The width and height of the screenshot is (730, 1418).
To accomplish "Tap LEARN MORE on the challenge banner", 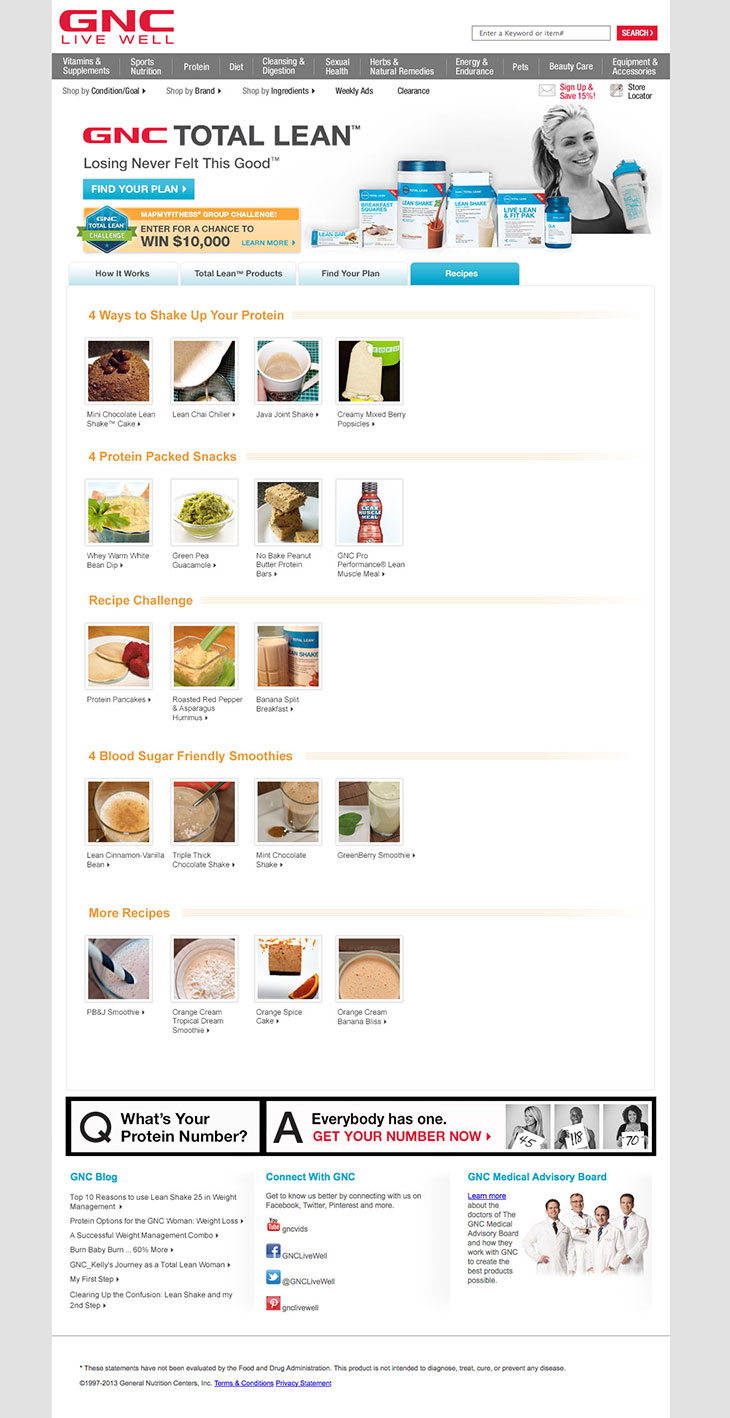I will point(267,243).
